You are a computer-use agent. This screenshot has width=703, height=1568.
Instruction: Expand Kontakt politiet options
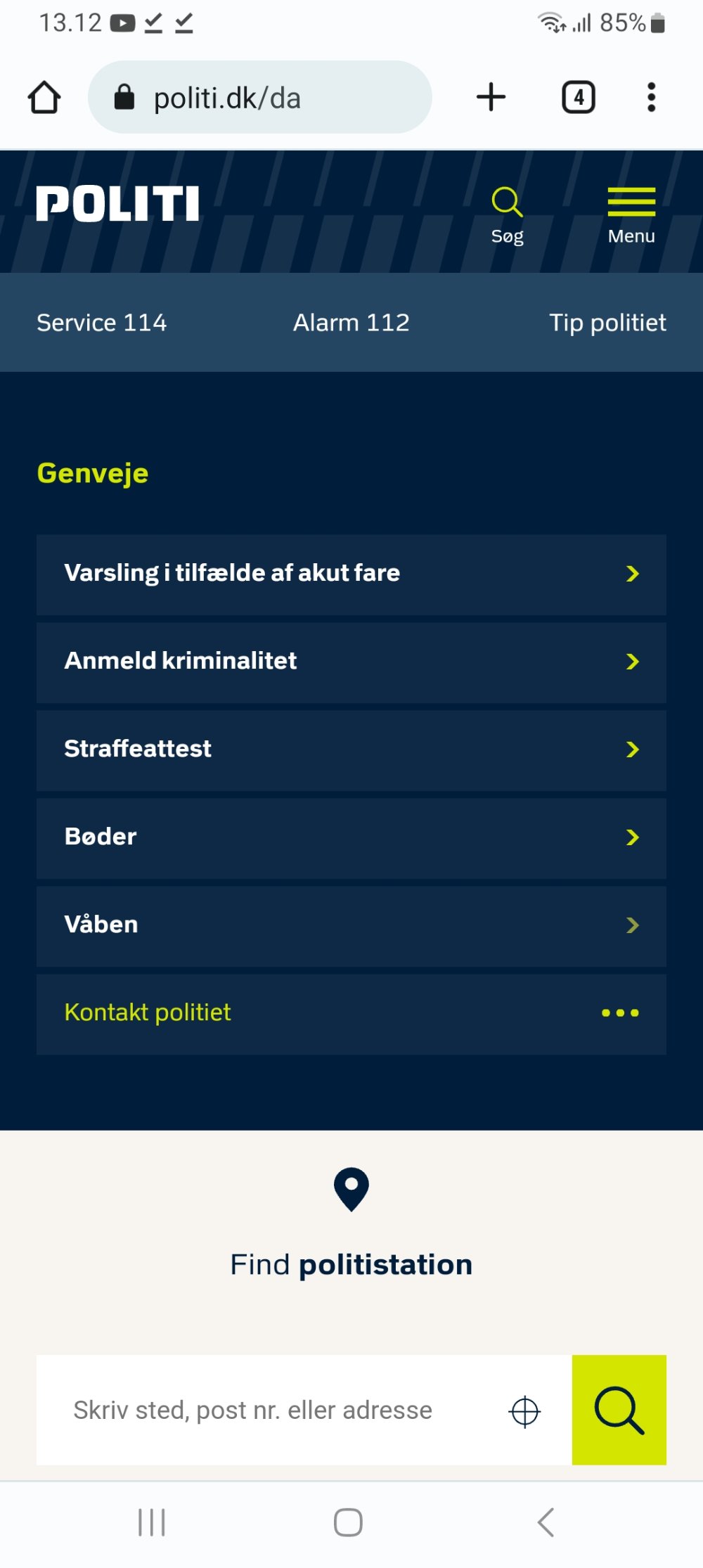pyautogui.click(x=351, y=1014)
